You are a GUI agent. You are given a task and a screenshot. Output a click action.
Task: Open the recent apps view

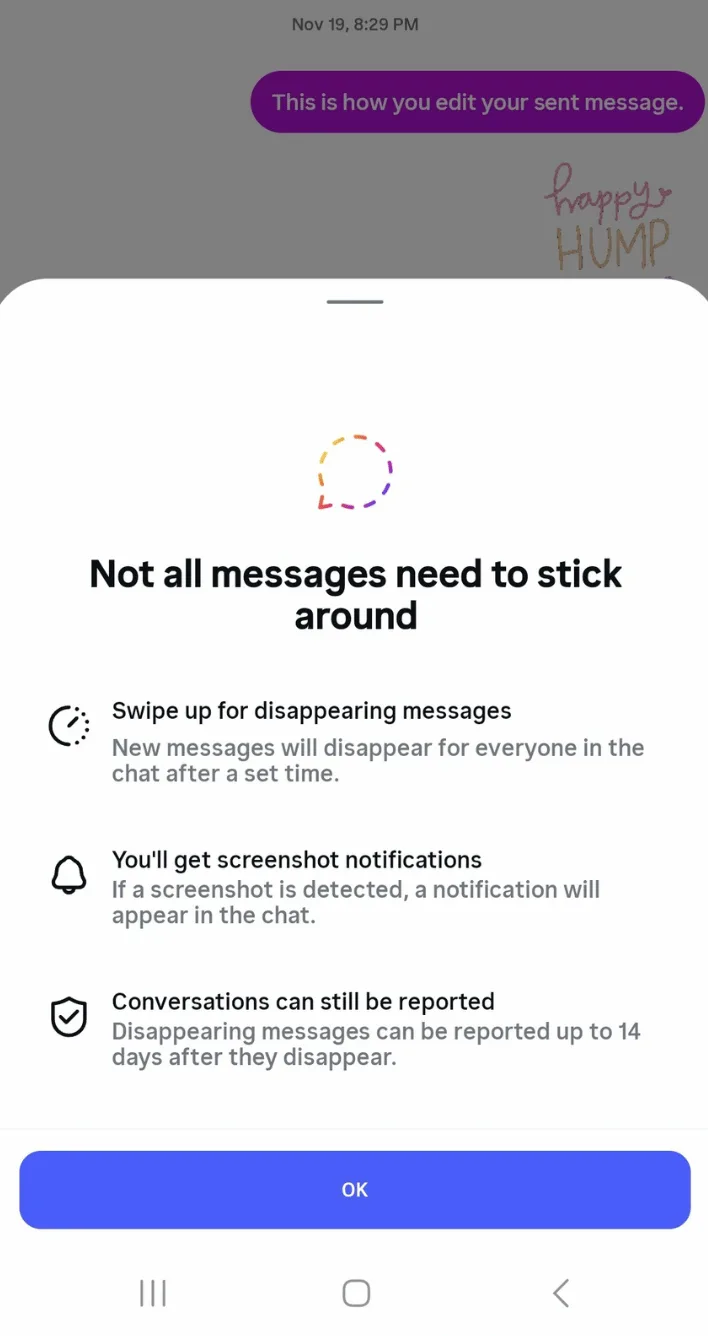coord(152,1292)
